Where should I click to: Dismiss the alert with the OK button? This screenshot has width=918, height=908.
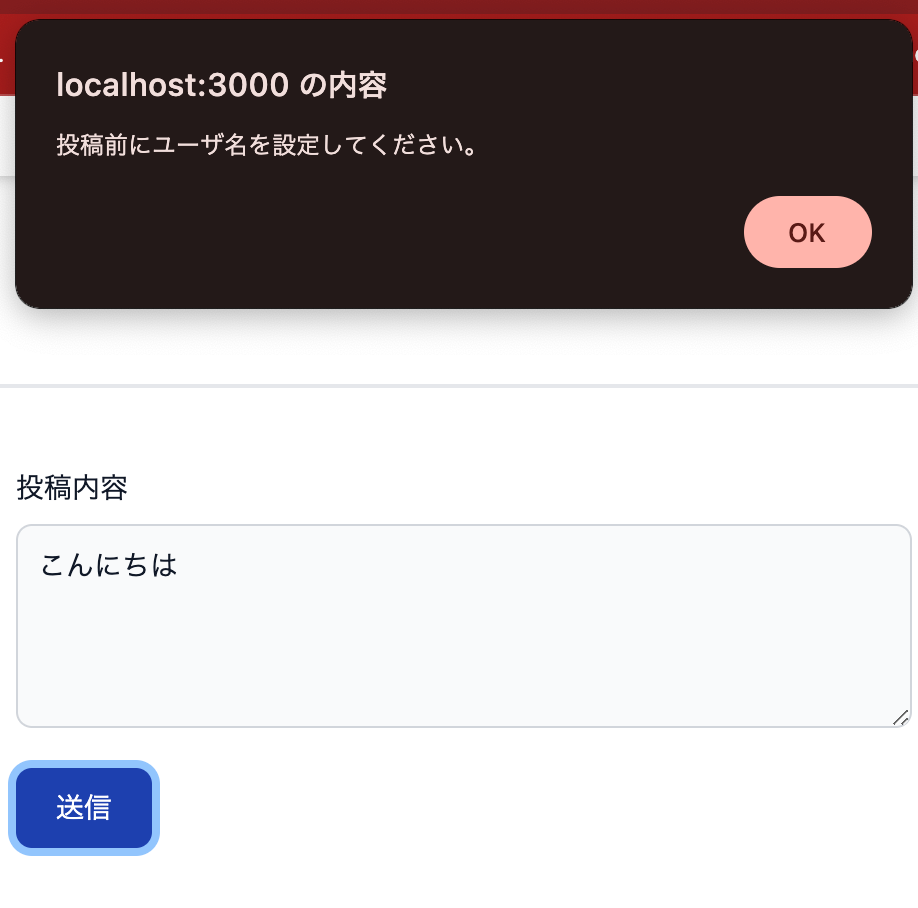click(807, 232)
